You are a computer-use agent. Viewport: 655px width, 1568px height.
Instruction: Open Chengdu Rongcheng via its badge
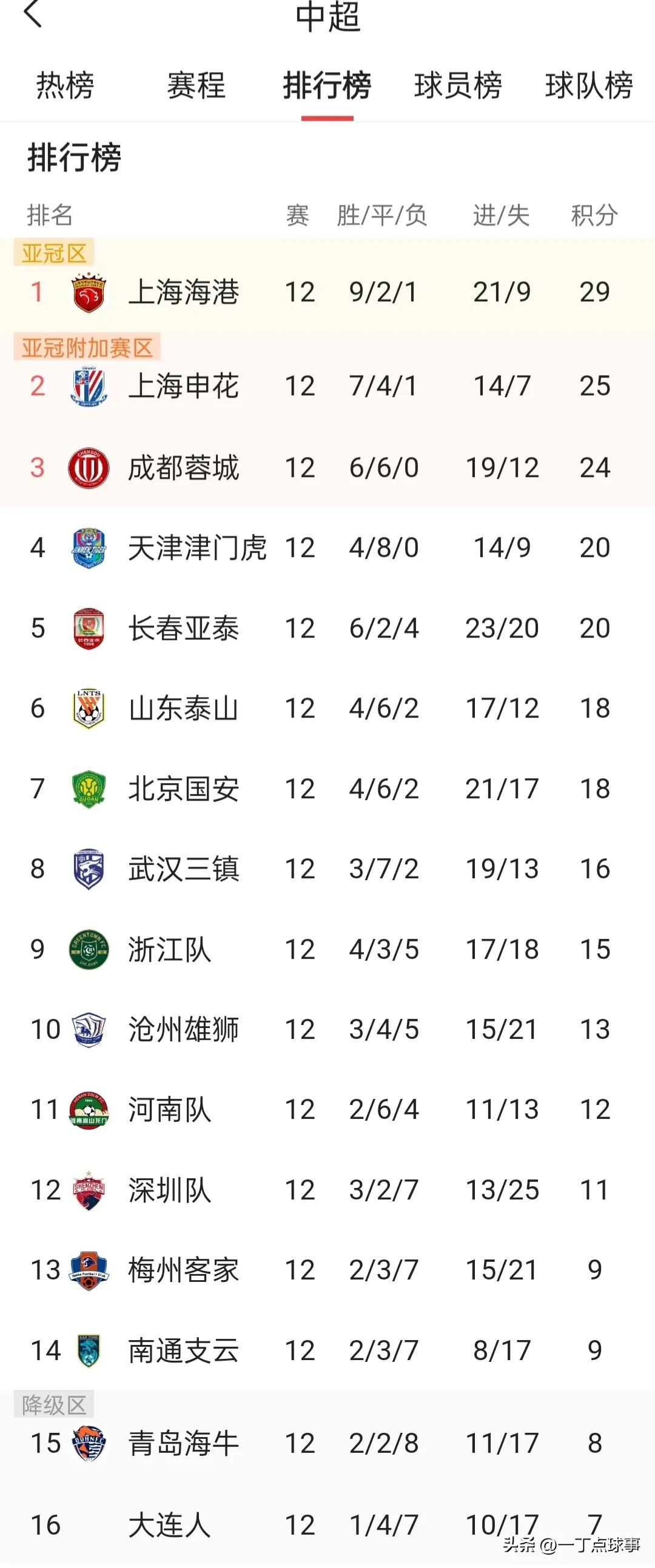89,467
